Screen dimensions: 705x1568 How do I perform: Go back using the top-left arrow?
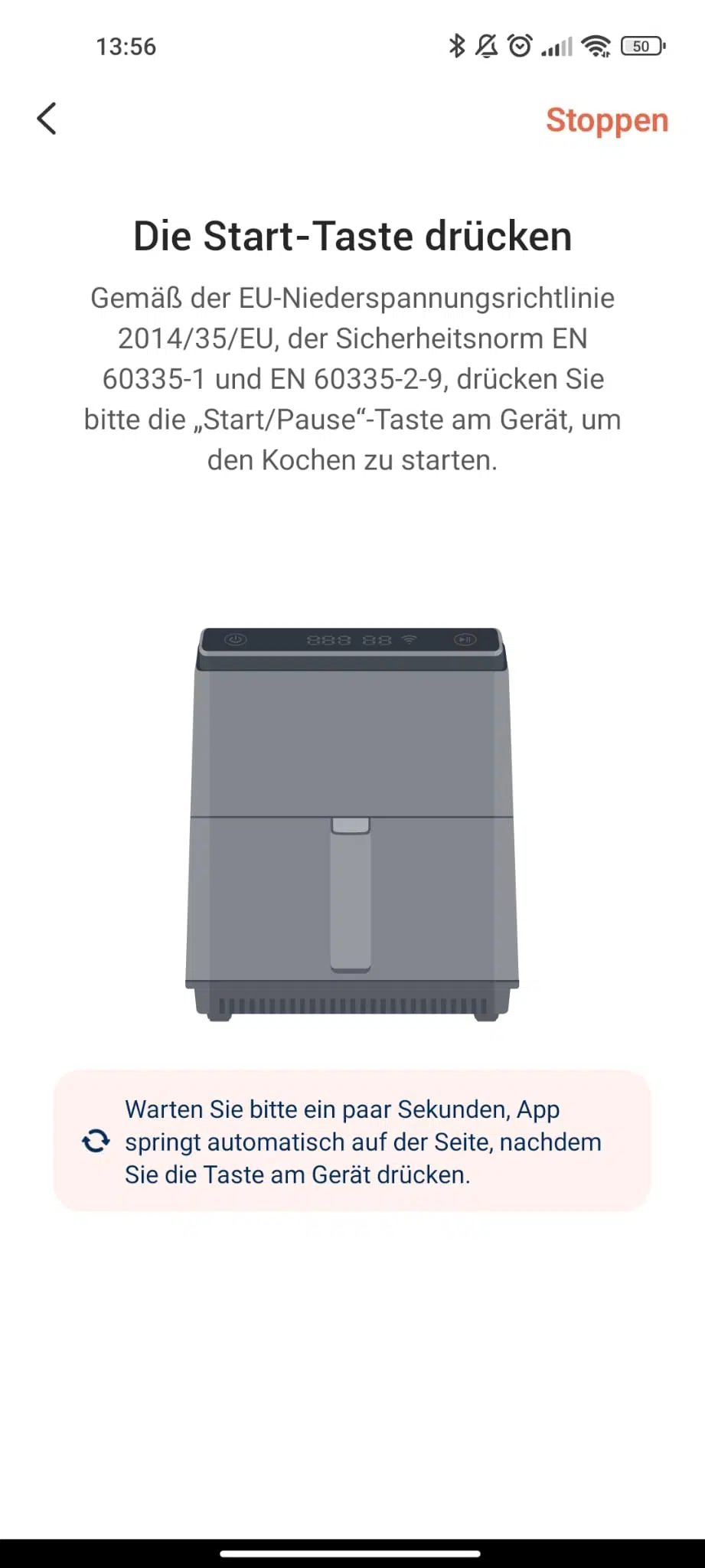[47, 119]
